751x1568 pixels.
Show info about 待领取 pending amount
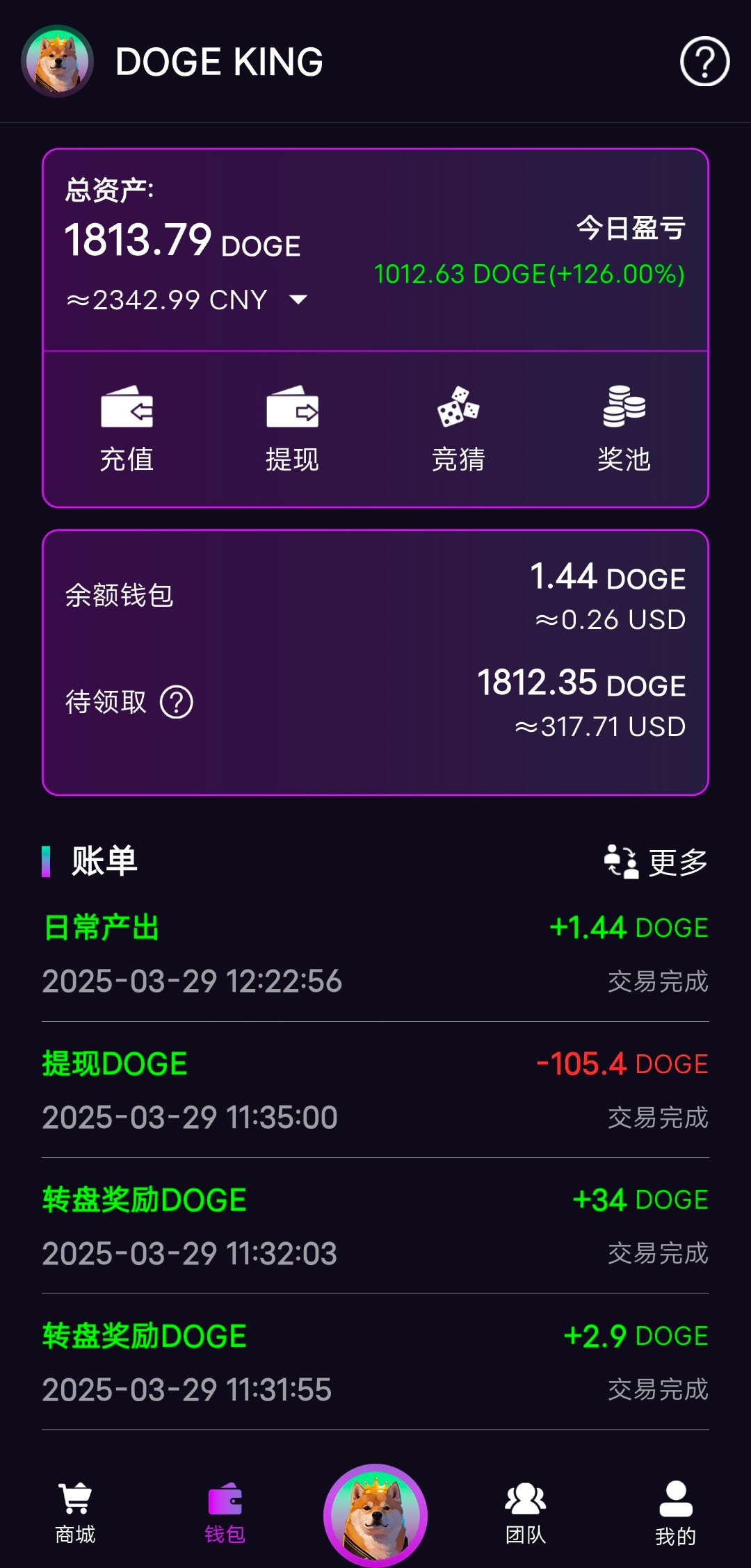click(177, 702)
